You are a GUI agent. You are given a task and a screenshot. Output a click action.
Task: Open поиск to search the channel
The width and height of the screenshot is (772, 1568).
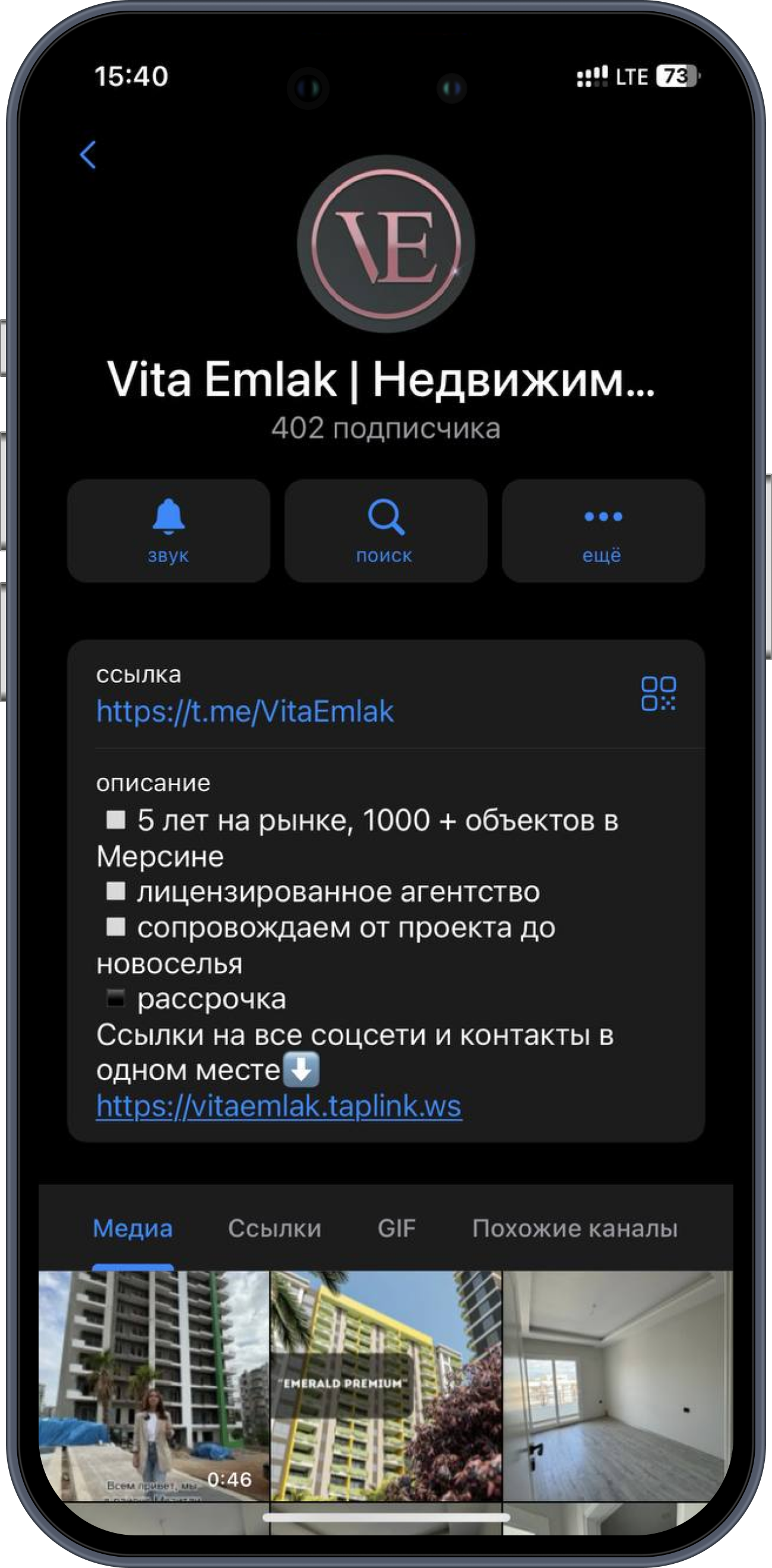[x=385, y=531]
